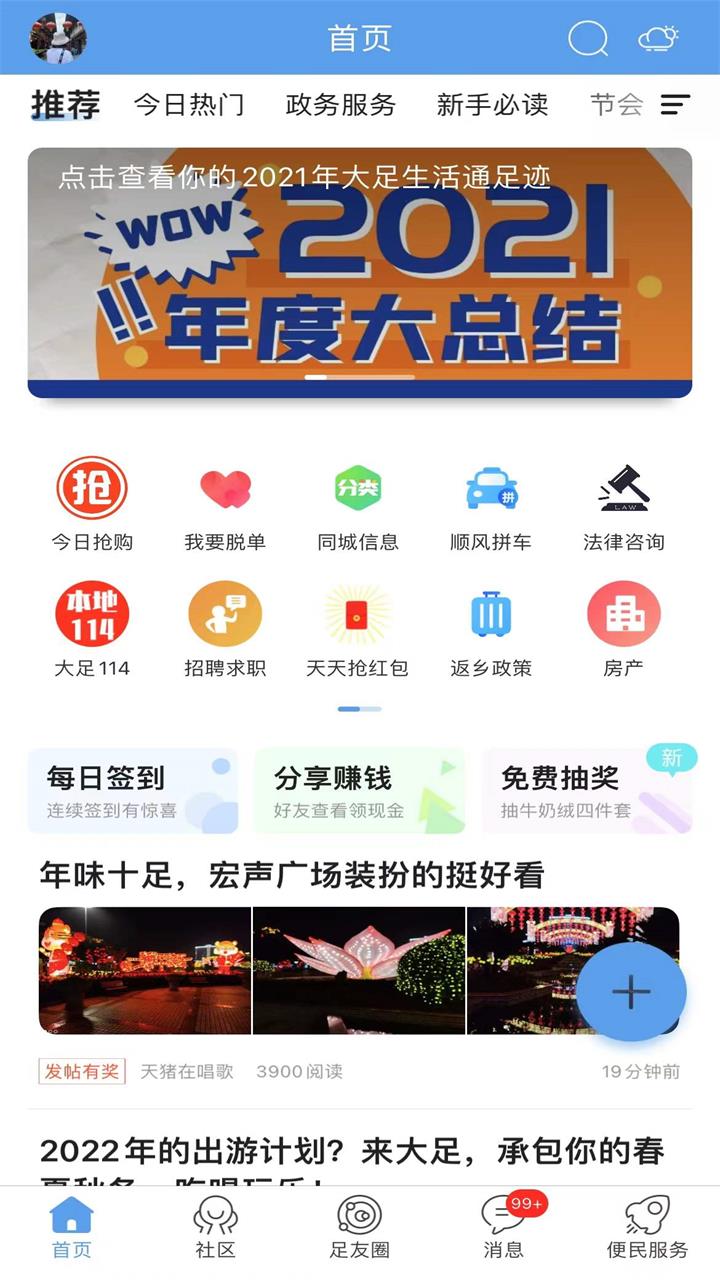This screenshot has height=1280, width=720.
Task: Open the profile avatar in the header
Action: 58,38
